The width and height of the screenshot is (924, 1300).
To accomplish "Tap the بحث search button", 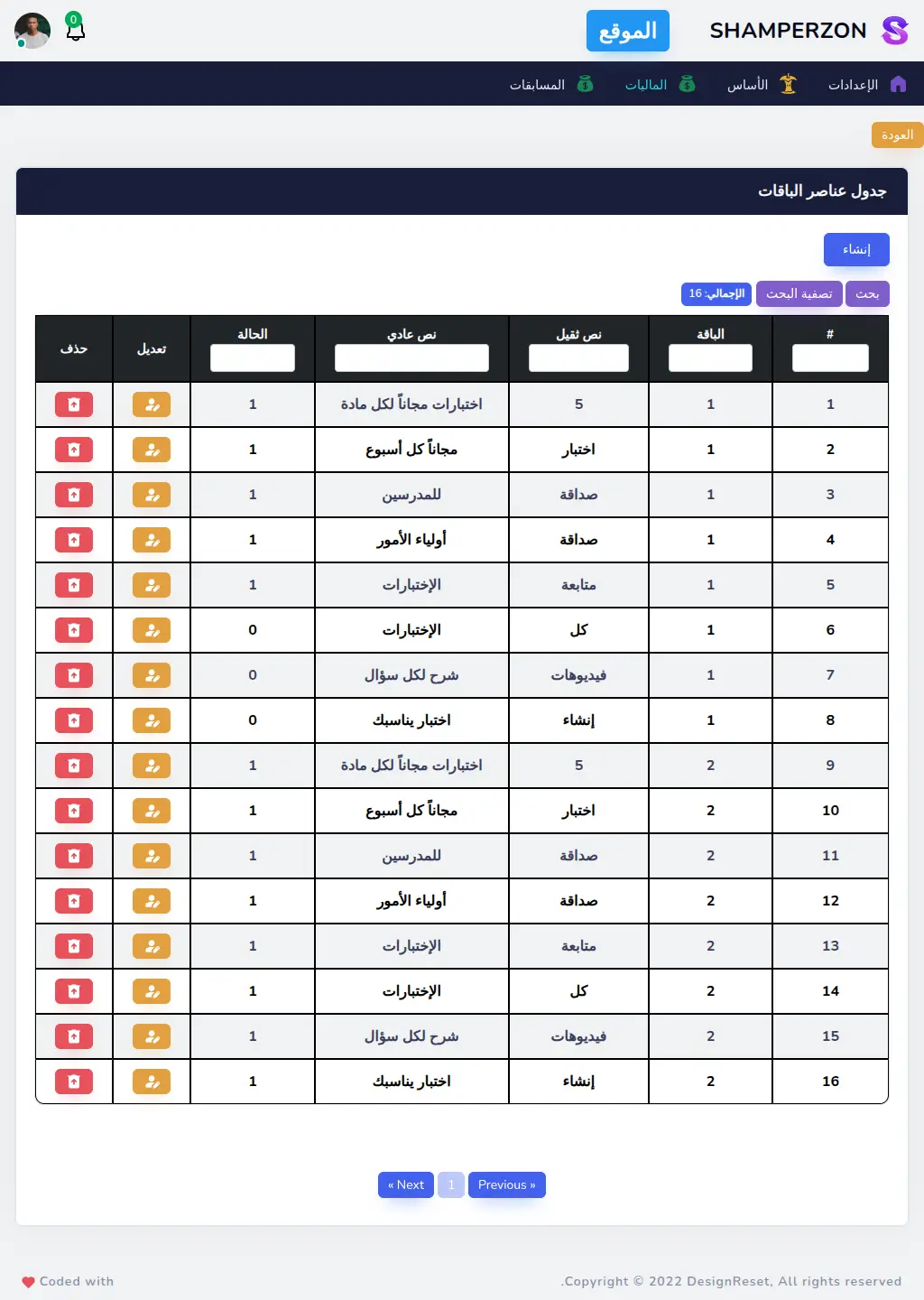I will 866,293.
